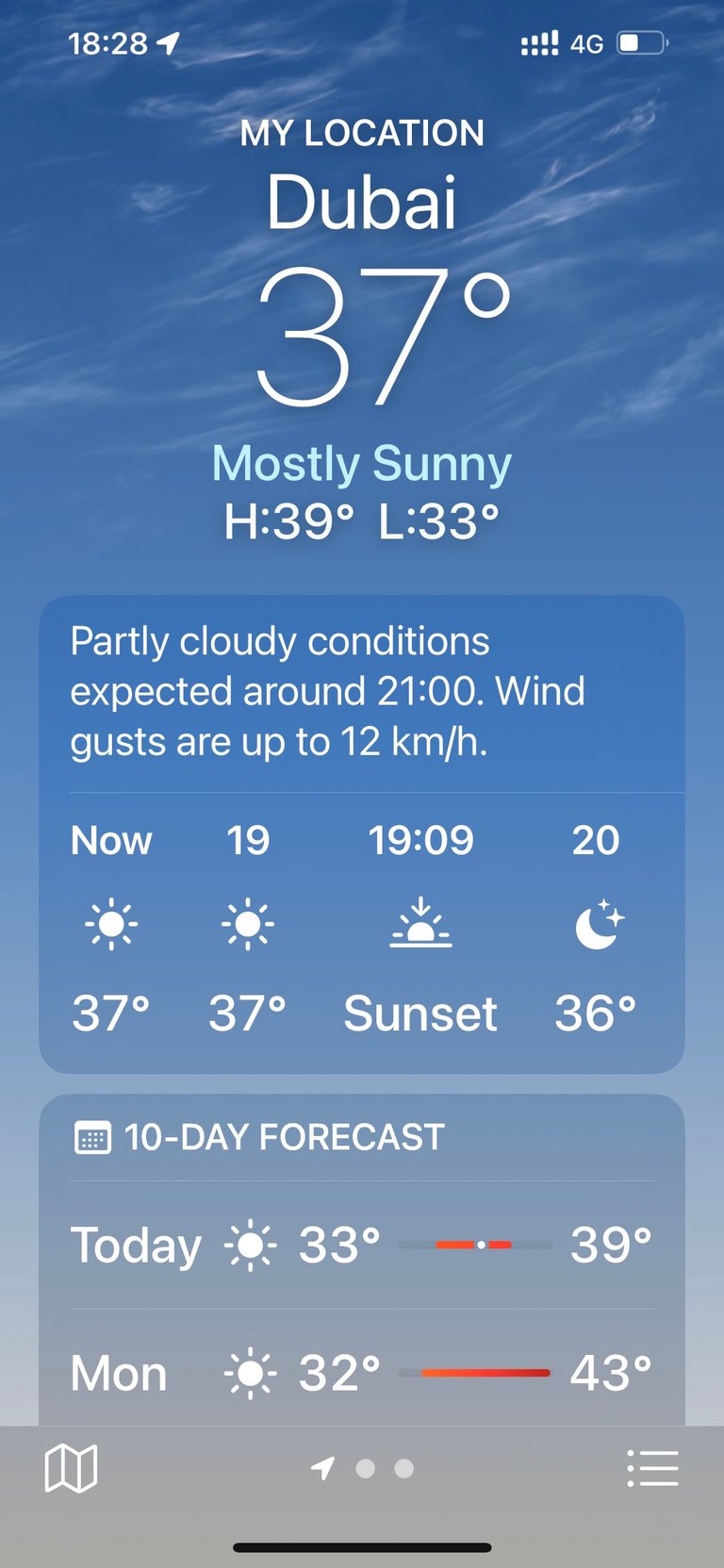Open the saved locations list

coord(652,1468)
